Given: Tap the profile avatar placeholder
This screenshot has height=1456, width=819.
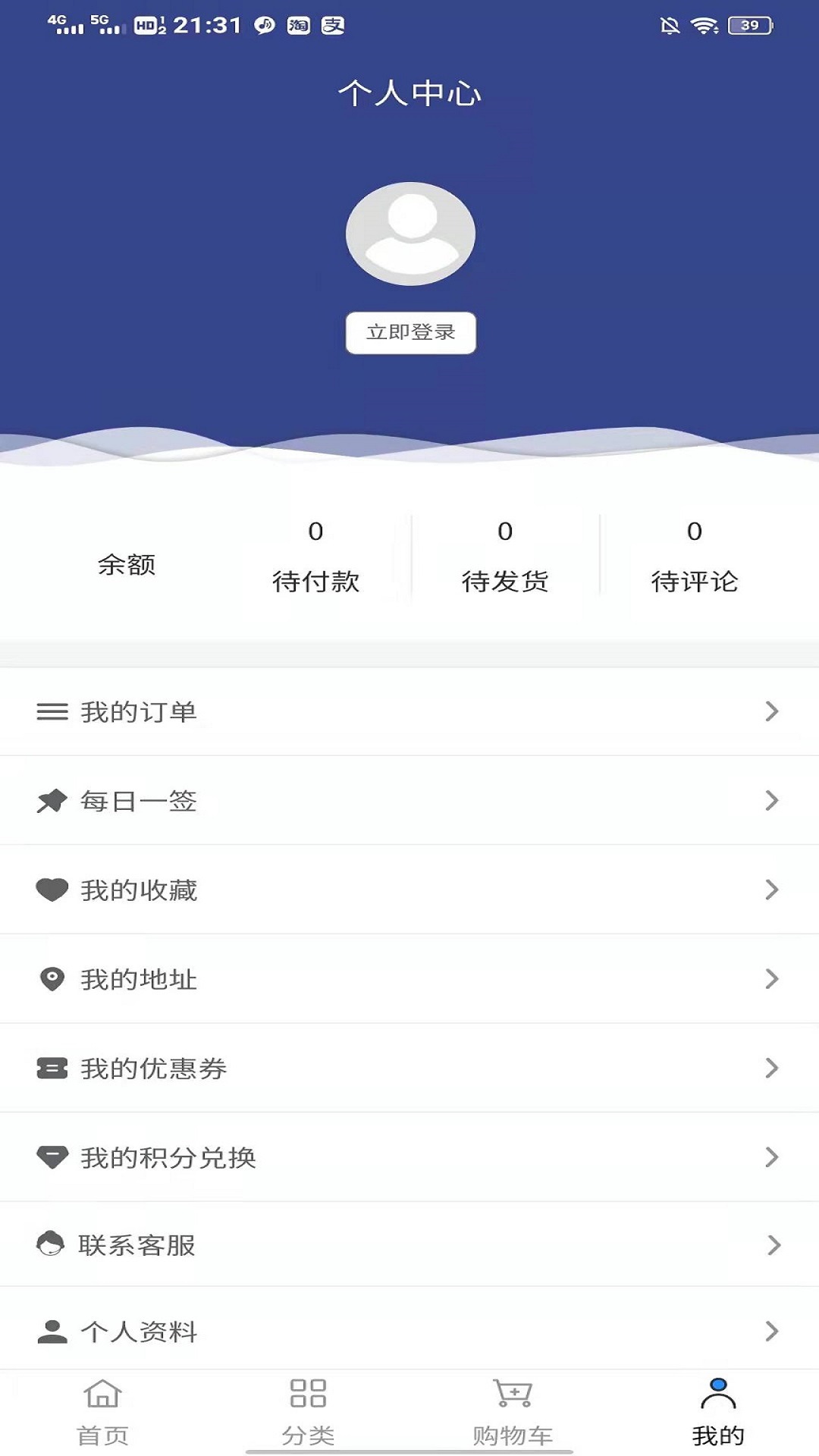Looking at the screenshot, I should pyautogui.click(x=410, y=234).
